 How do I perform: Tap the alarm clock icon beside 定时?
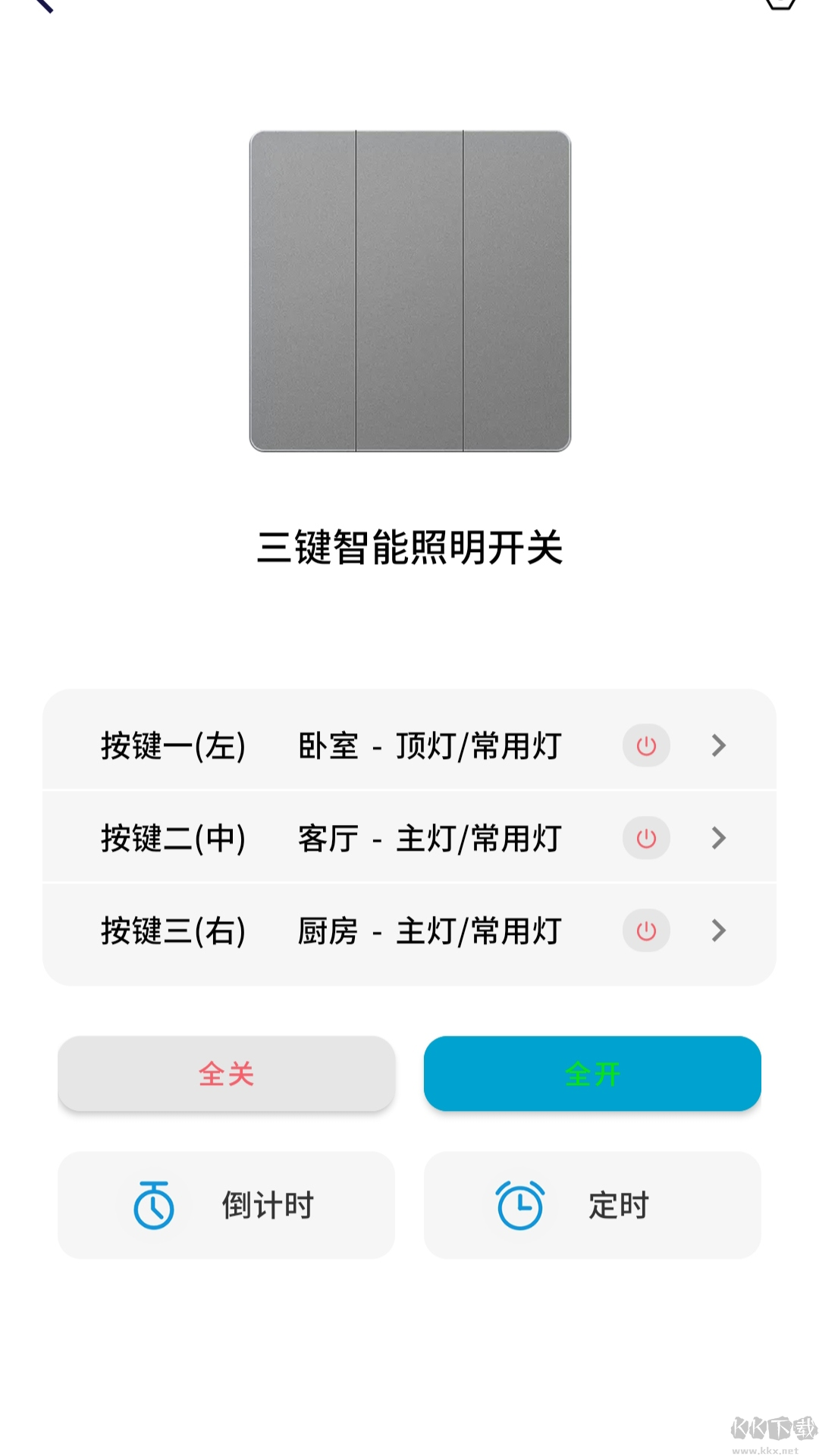point(520,1205)
